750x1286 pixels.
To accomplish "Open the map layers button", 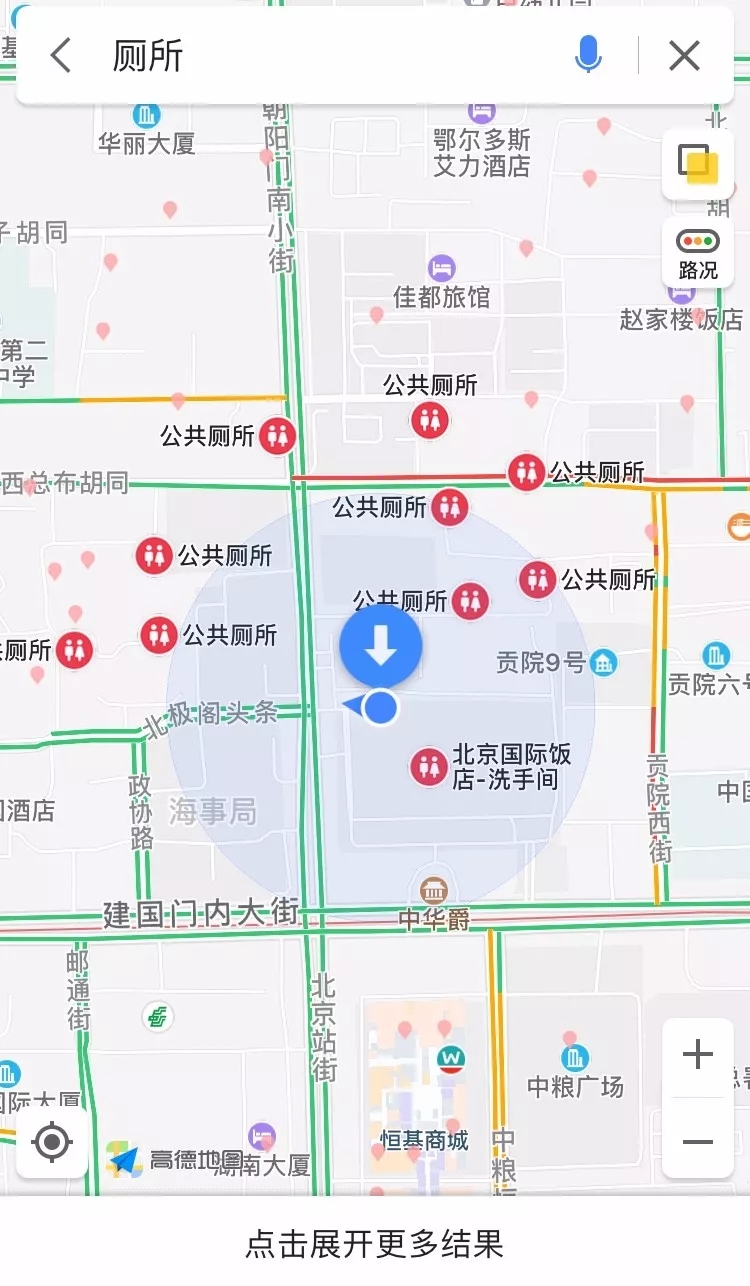I will [697, 164].
